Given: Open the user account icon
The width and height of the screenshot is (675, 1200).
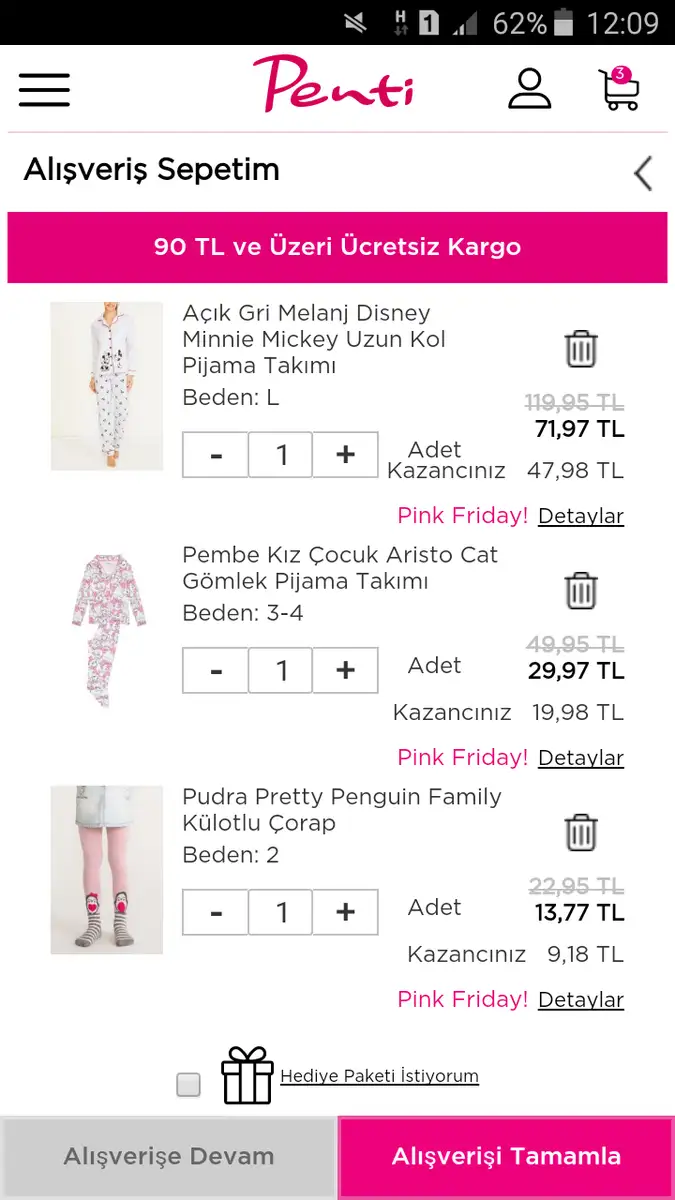Looking at the screenshot, I should coord(529,88).
